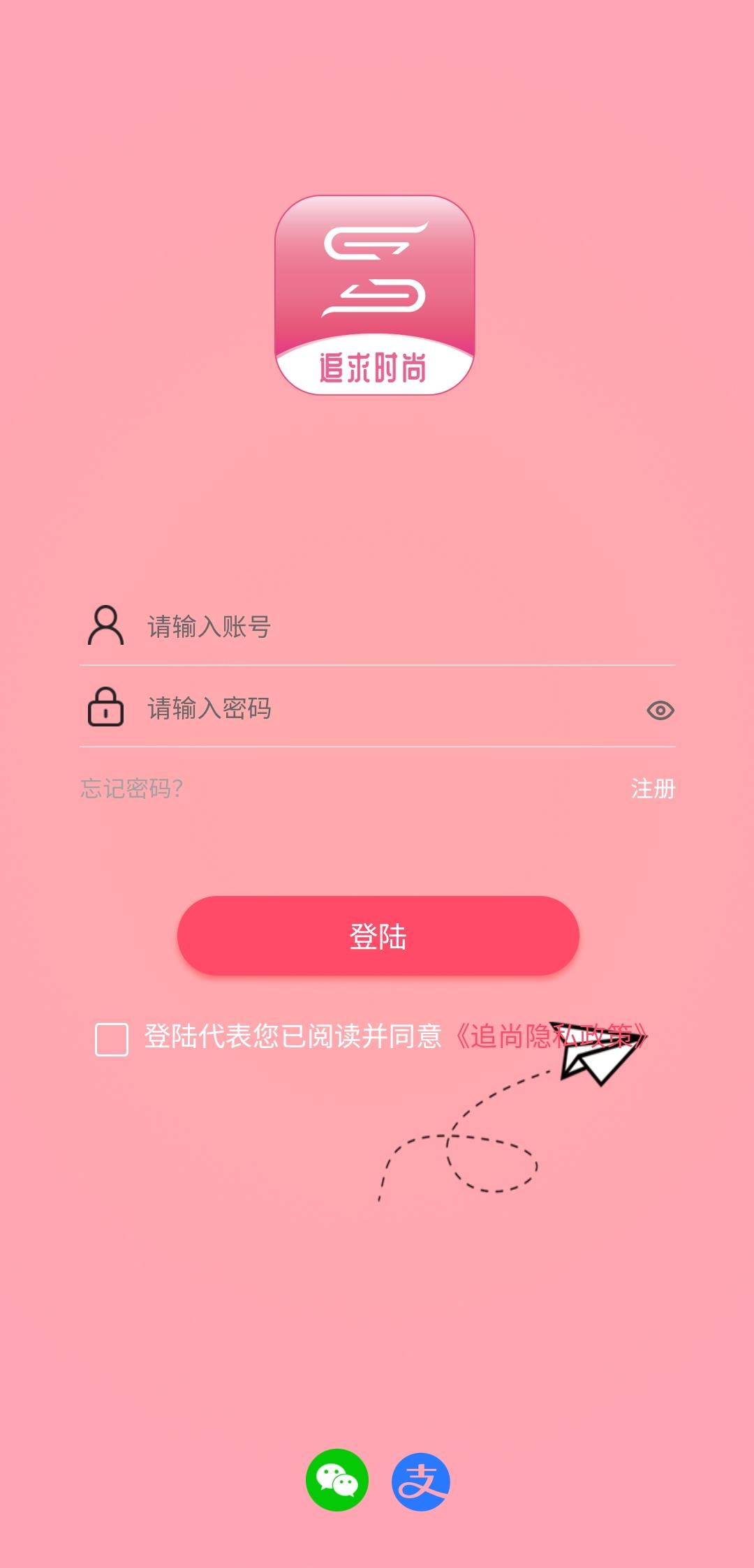
Task: Log in with WeChat
Action: tap(337, 1480)
